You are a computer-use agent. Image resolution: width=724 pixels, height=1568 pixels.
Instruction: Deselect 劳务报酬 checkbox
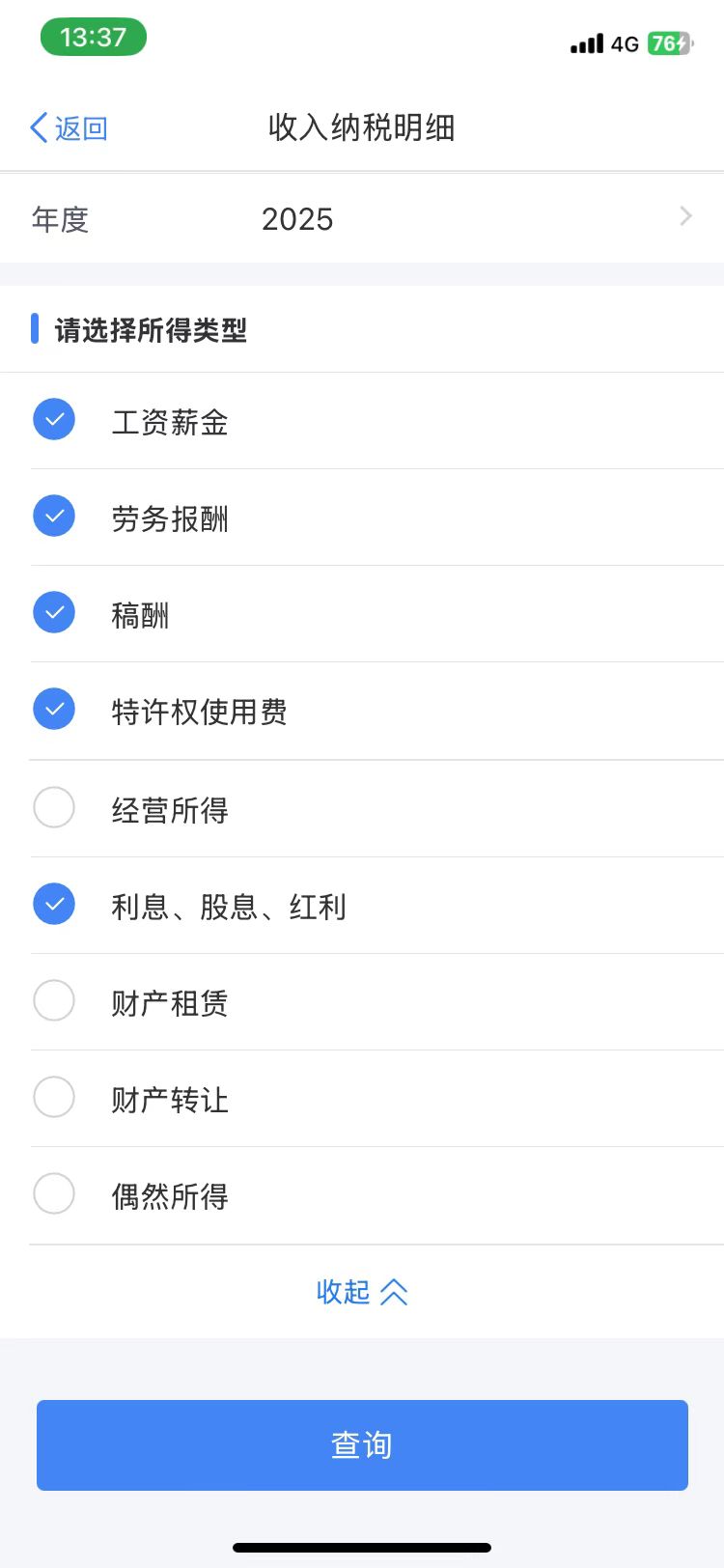click(x=54, y=517)
